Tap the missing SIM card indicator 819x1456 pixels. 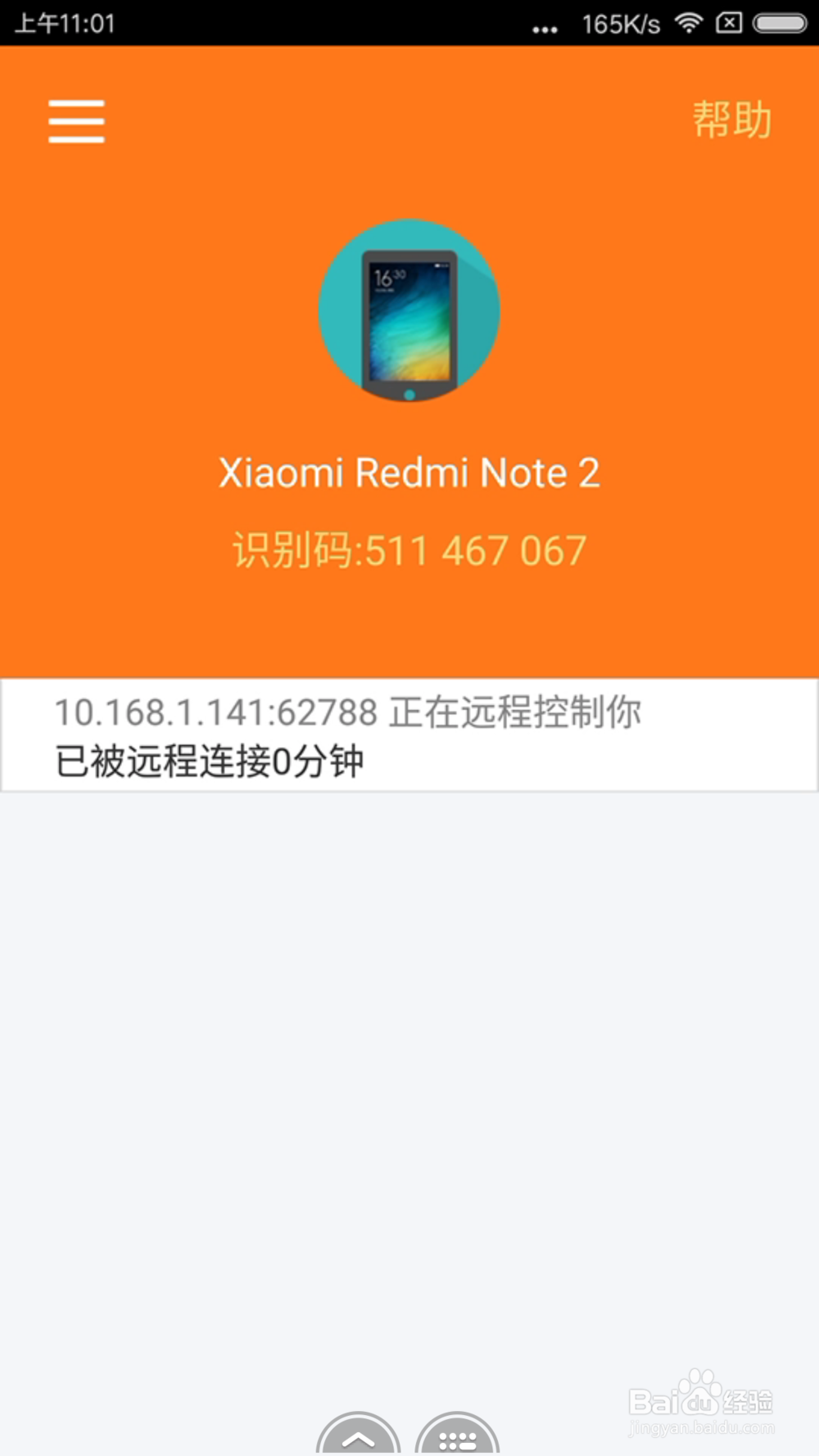coord(727,23)
